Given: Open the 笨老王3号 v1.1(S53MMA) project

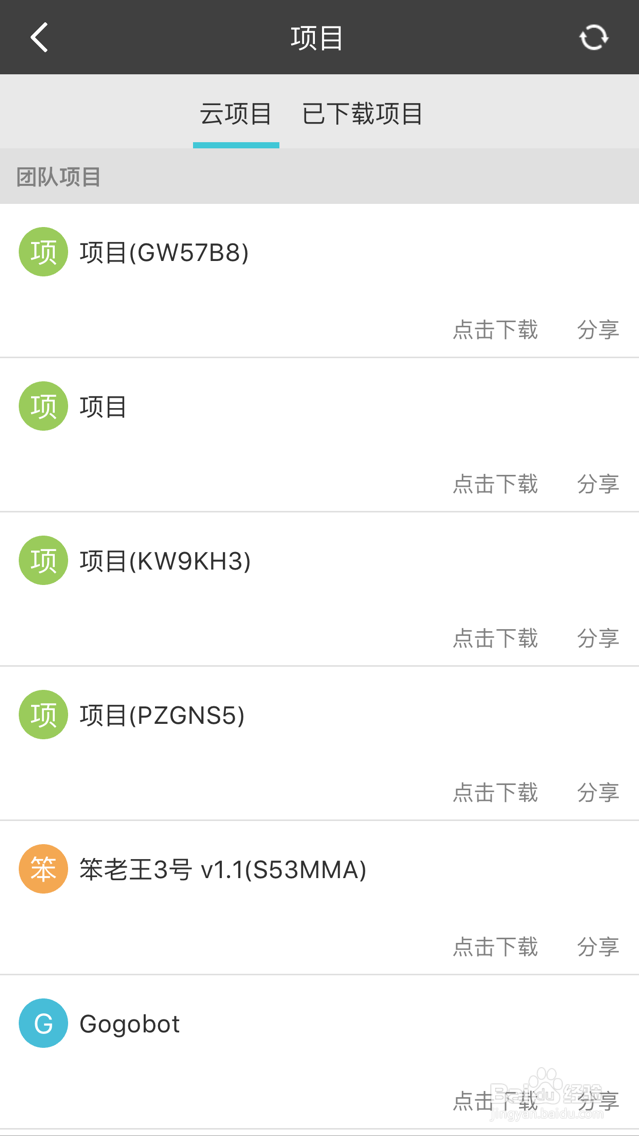Looking at the screenshot, I should [x=320, y=898].
